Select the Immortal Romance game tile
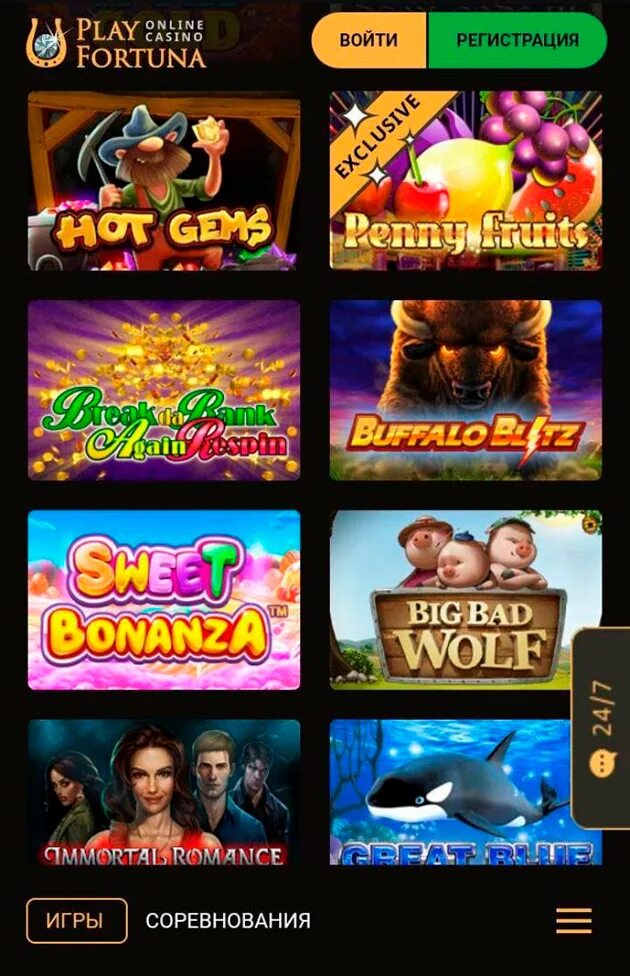Viewport: 630px width, 976px height. (164, 792)
